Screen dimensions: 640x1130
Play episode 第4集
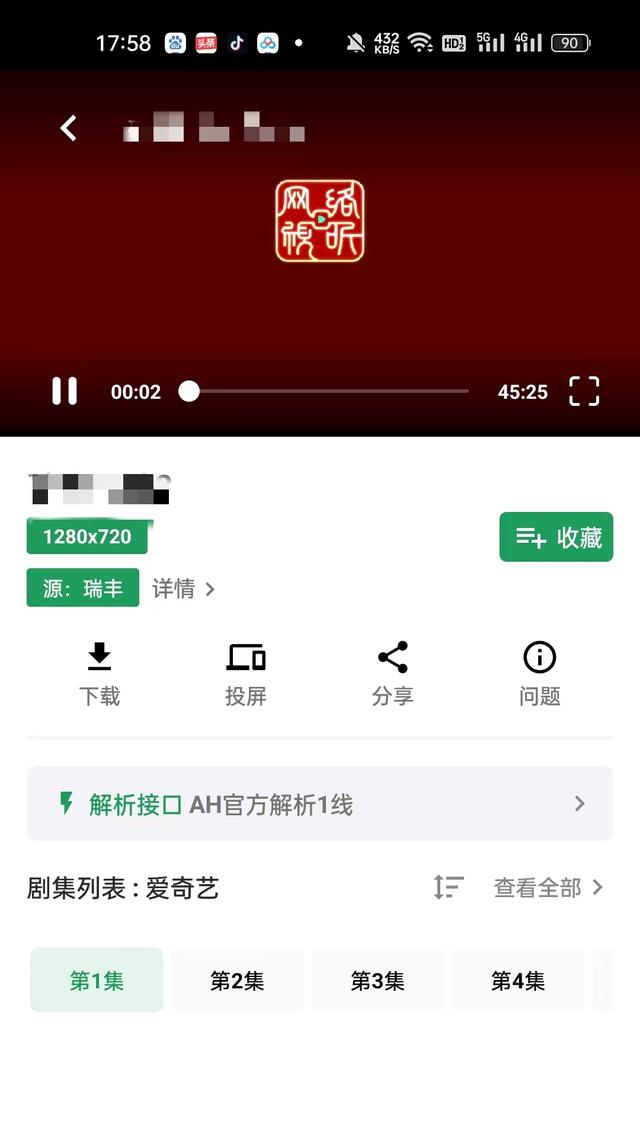click(x=518, y=980)
